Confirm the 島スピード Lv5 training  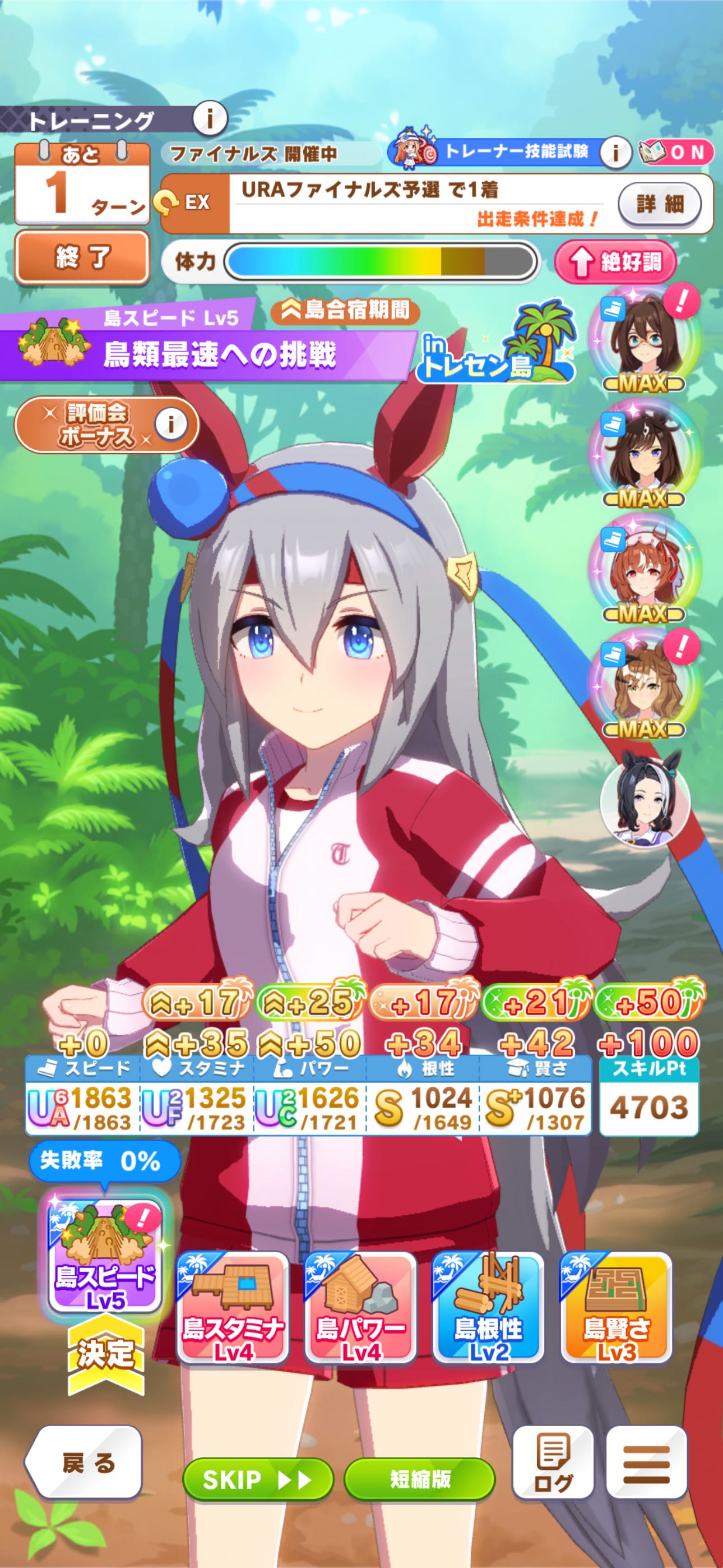pos(105,1354)
